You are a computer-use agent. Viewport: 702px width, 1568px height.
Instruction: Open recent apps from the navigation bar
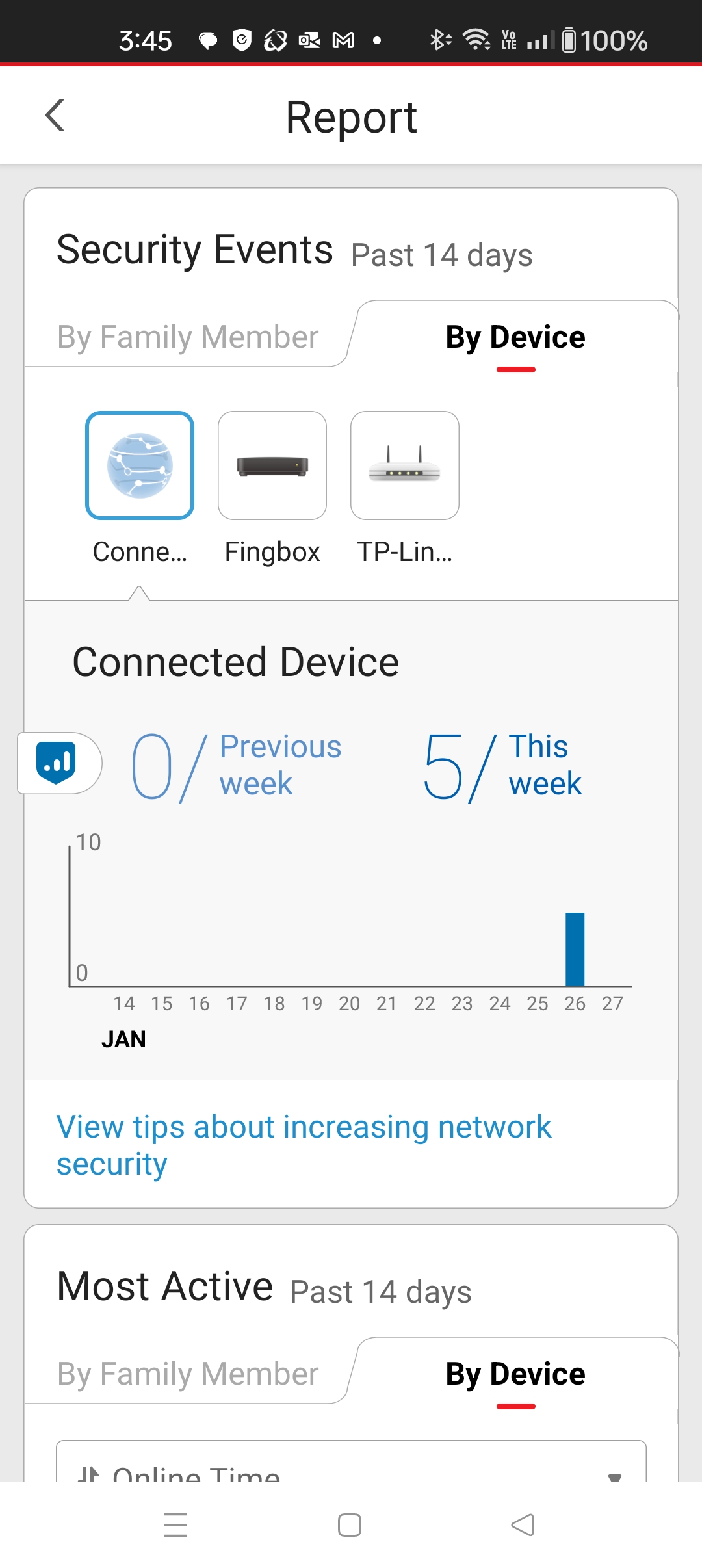(175, 1525)
